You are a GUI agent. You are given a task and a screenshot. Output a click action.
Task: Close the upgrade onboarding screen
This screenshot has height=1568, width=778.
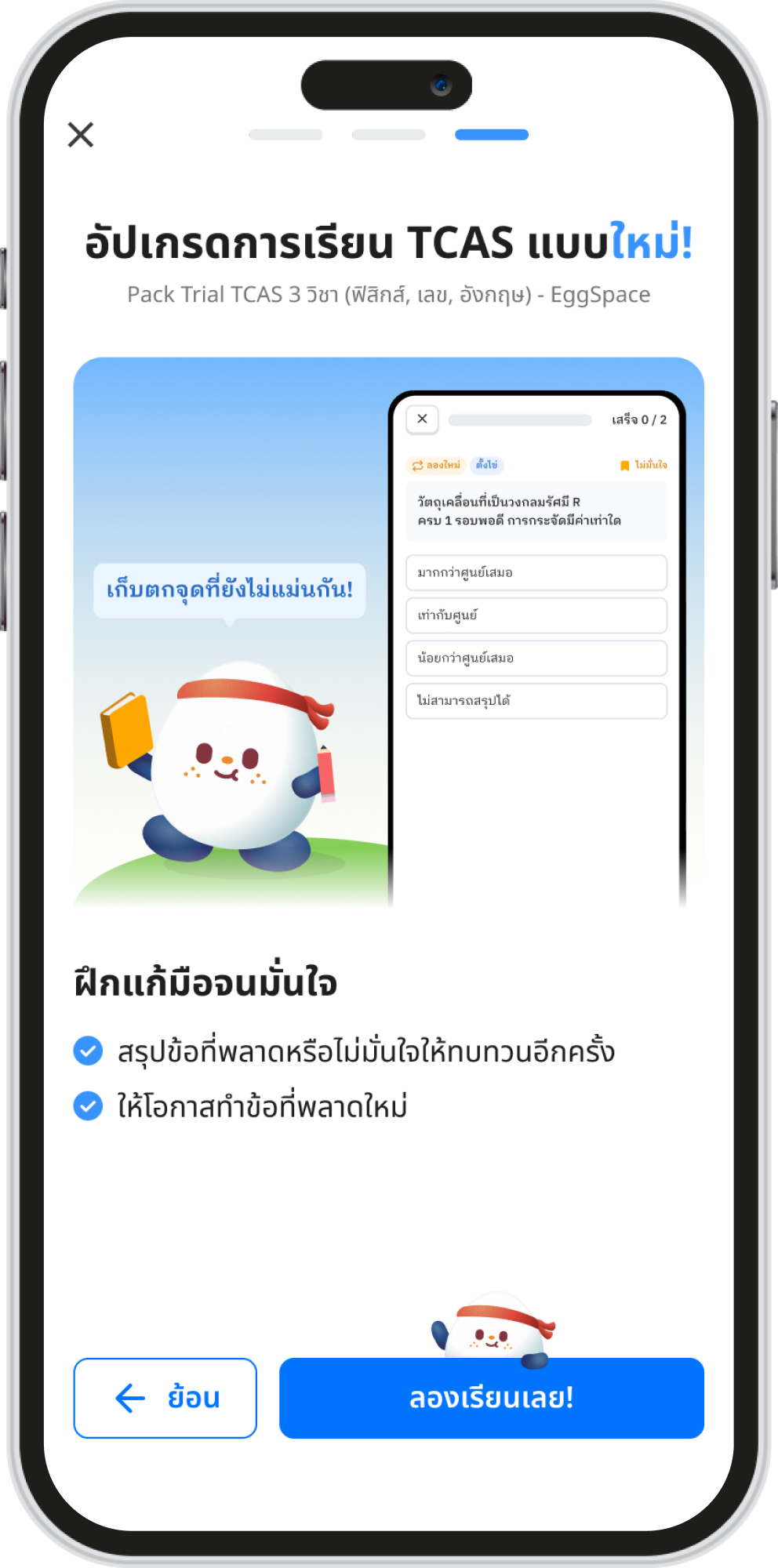pos(81,135)
